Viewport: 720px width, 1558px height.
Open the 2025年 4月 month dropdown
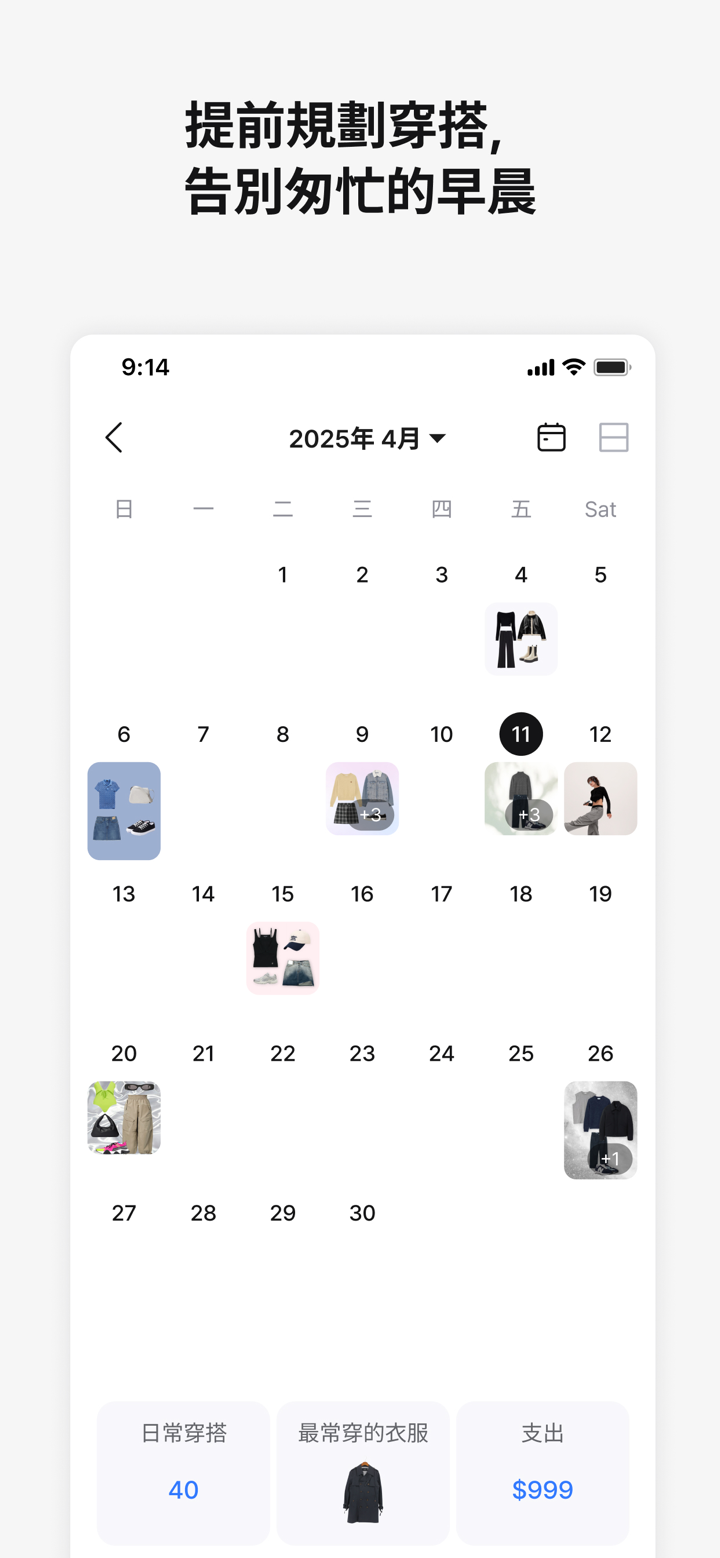(x=368, y=437)
